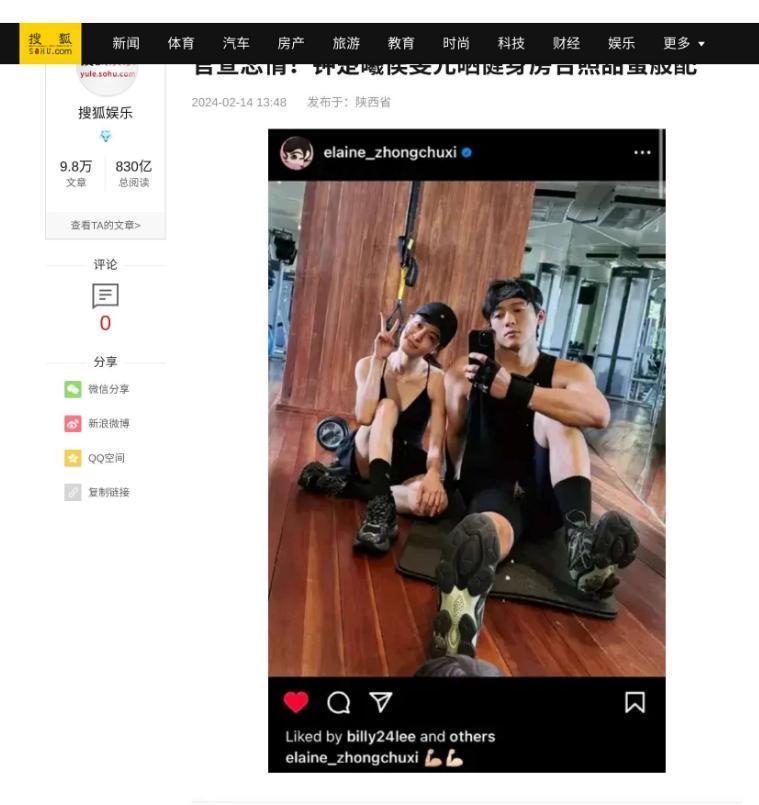Open the article's Instagram screenshot image
Viewport: 759px width, 805px height.
466,450
